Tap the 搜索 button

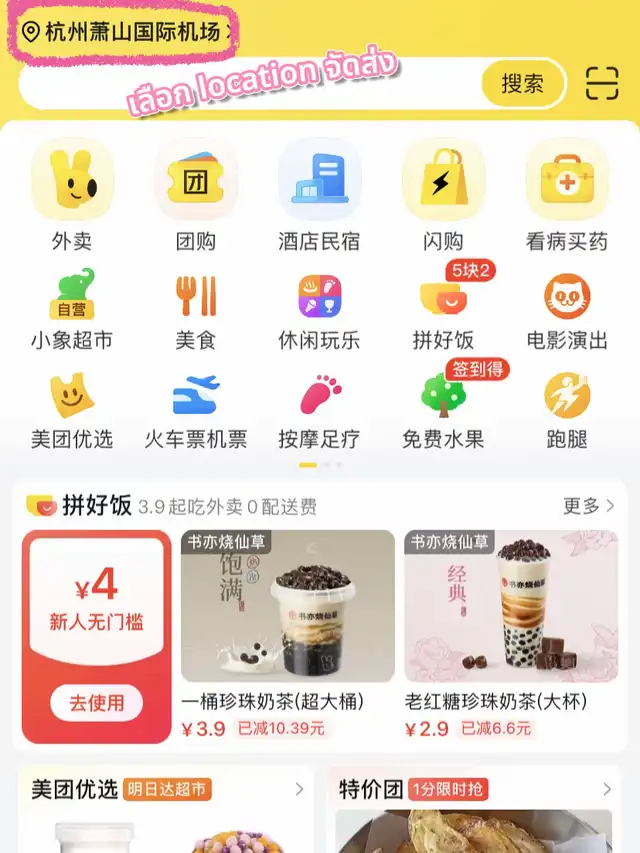(x=522, y=84)
